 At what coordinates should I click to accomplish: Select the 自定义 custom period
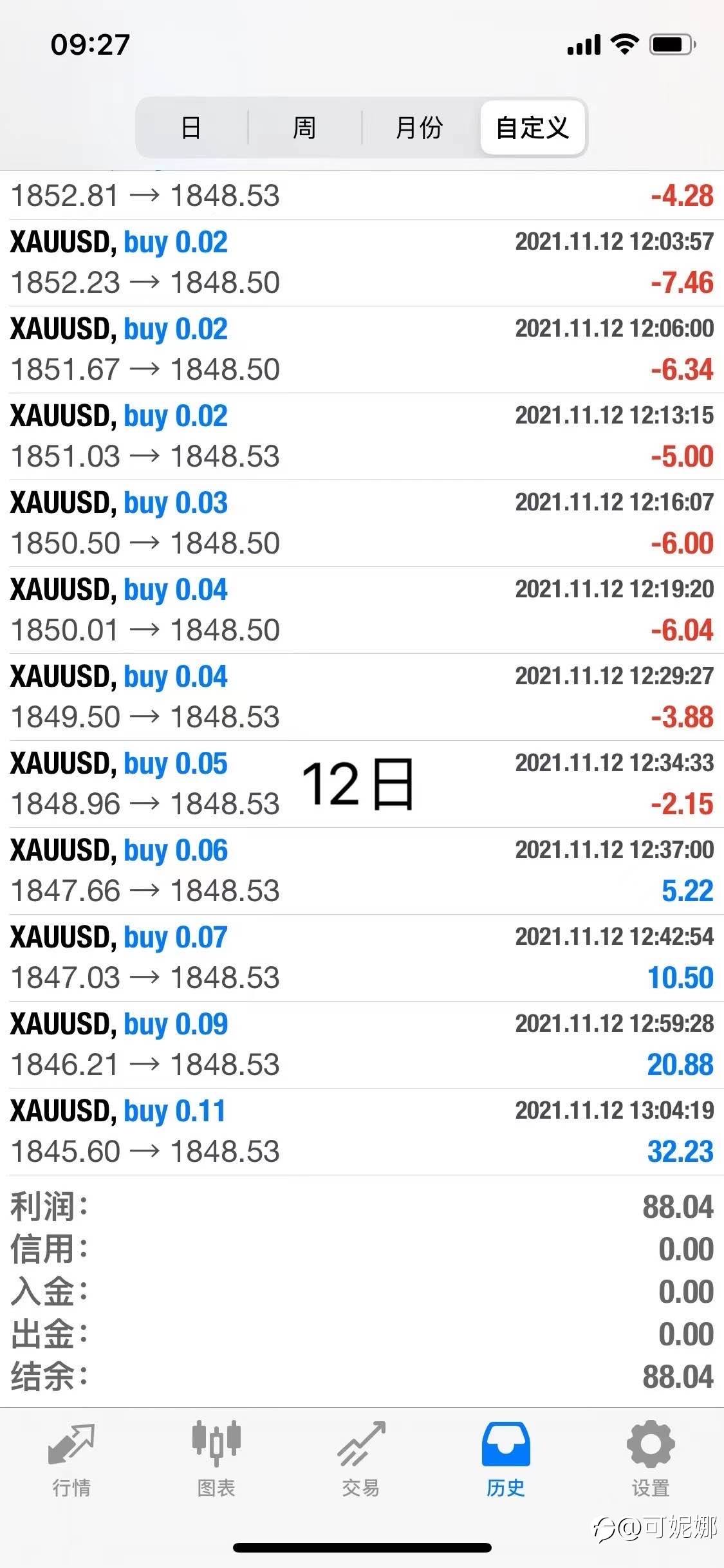point(532,127)
